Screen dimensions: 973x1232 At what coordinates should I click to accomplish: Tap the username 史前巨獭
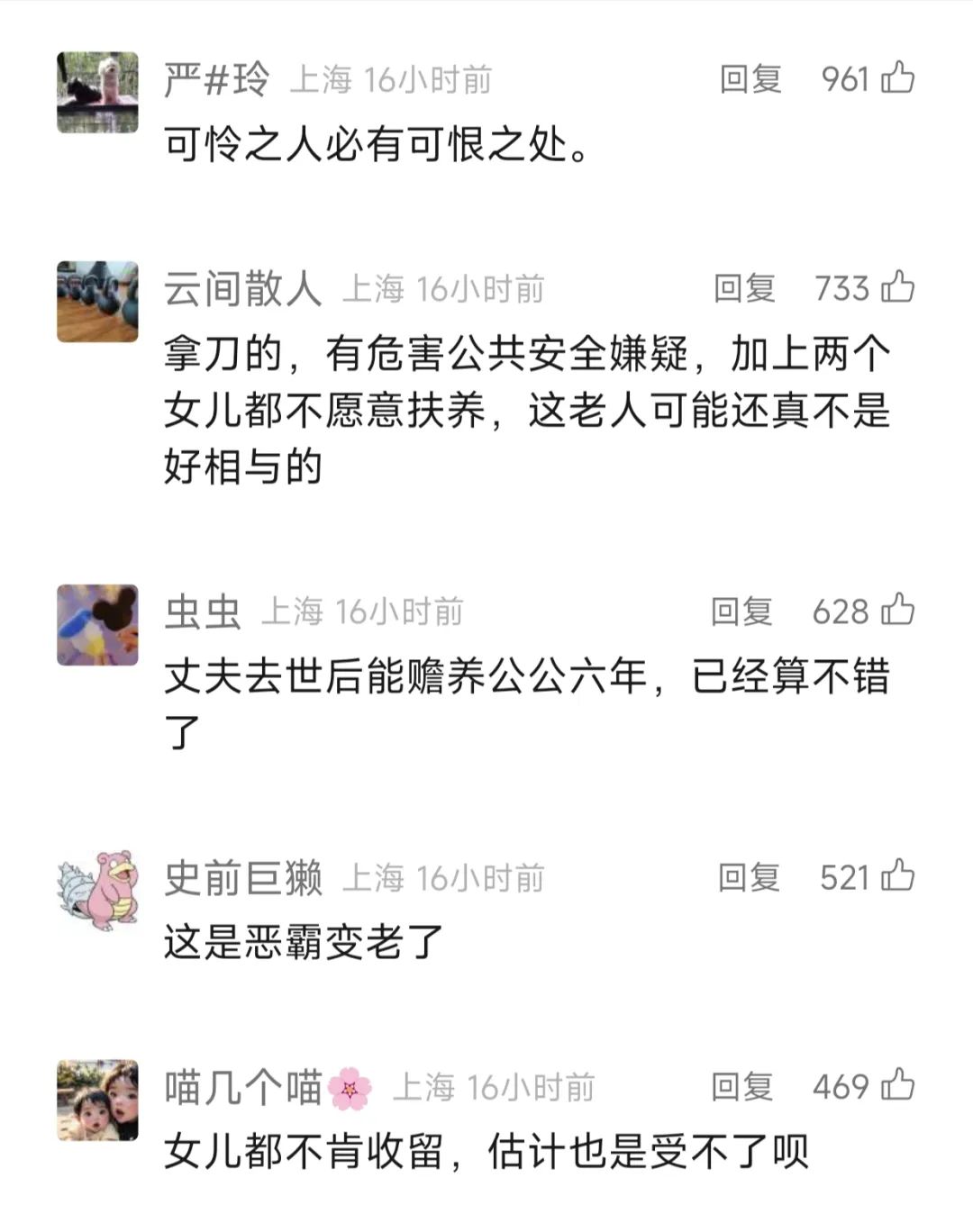click(x=242, y=877)
